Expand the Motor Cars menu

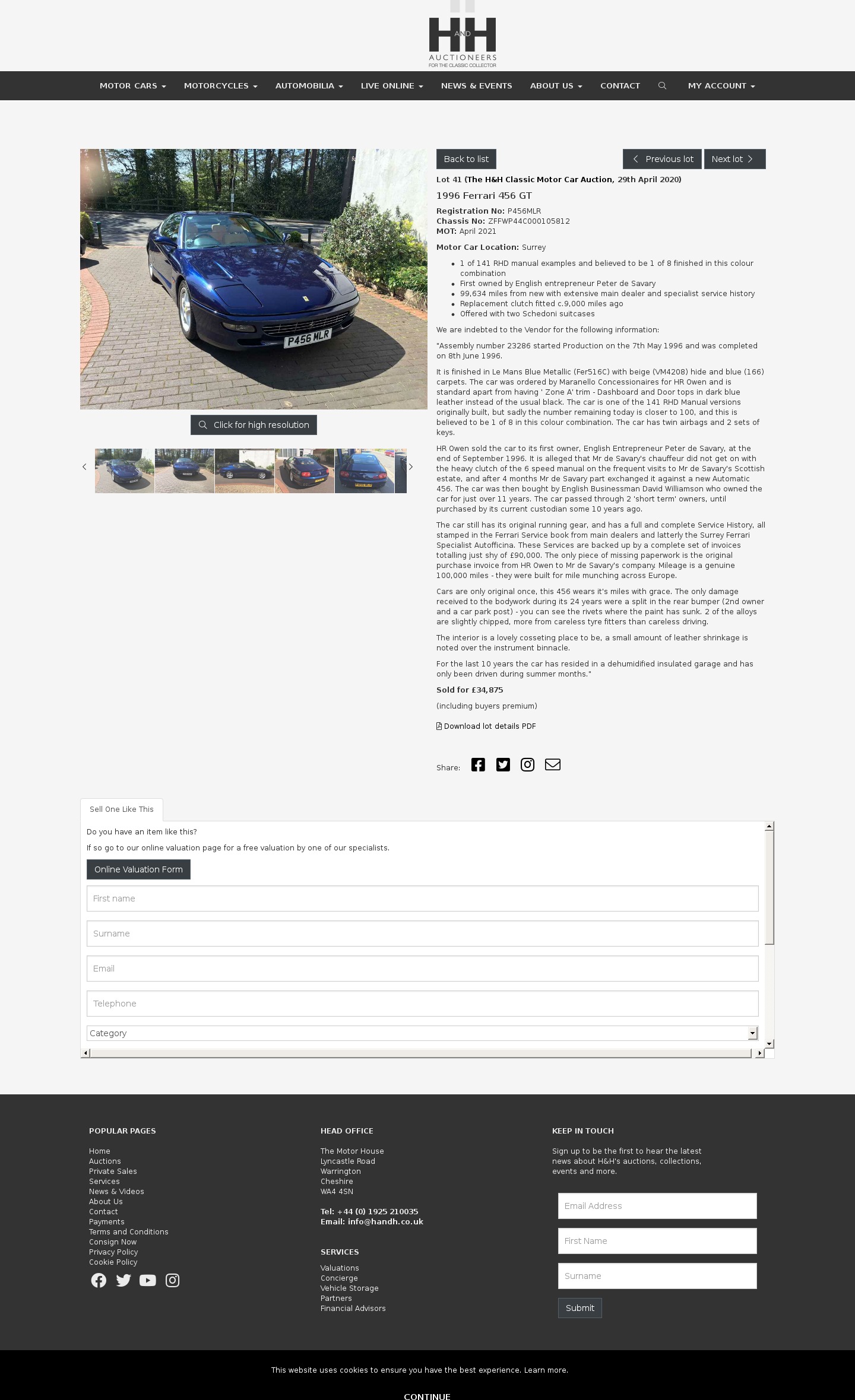tap(132, 86)
